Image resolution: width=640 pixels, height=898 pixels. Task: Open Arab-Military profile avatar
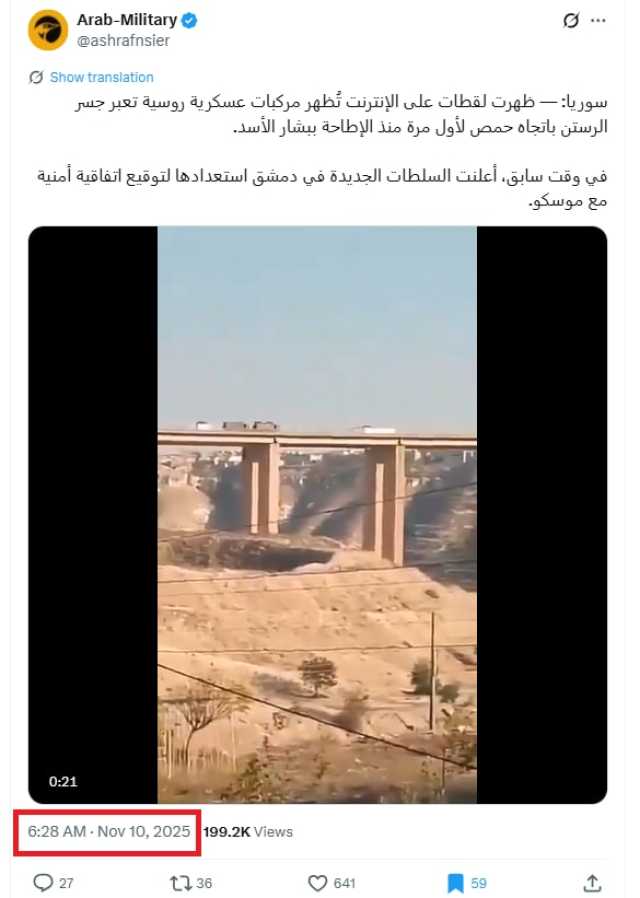(x=47, y=30)
